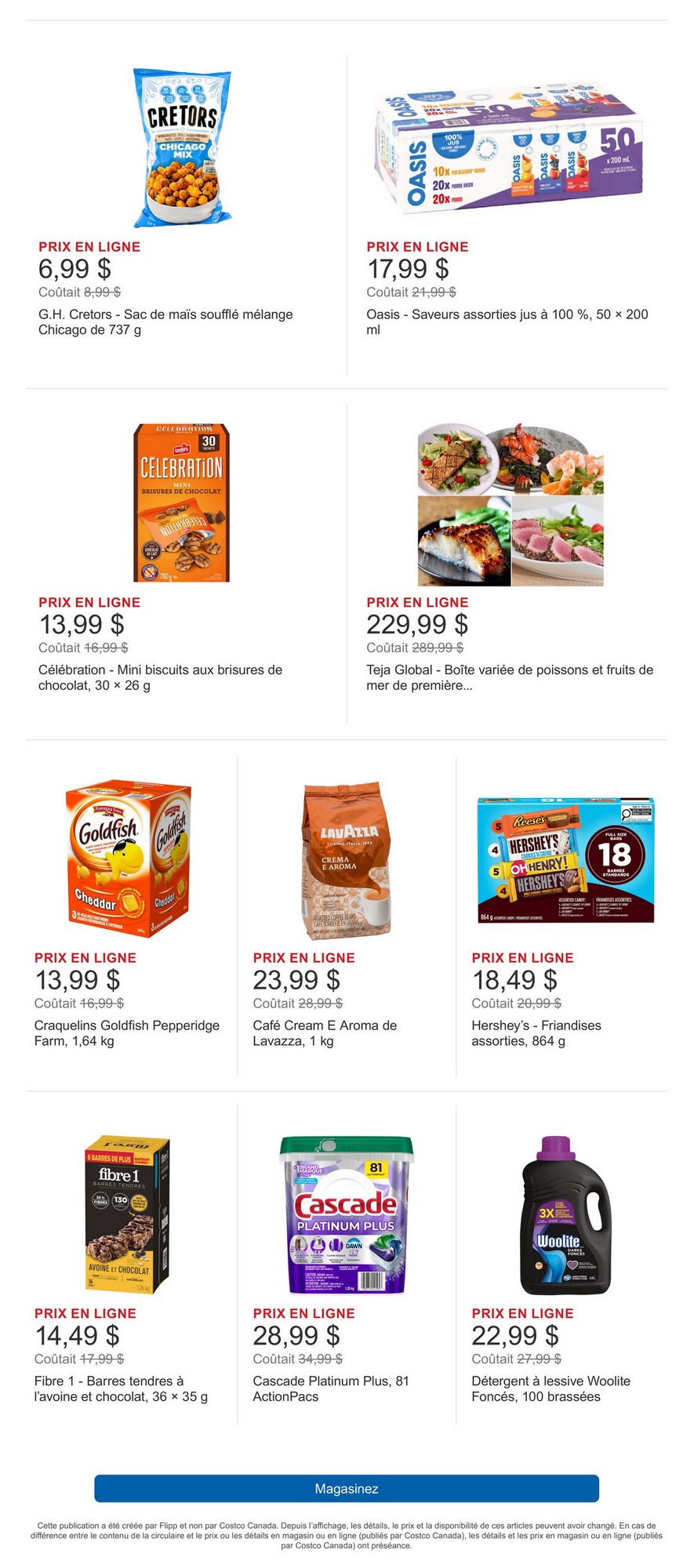The image size is (694, 1568).
Task: Open the Cascade Platinum Plus 81 ActionPacs deal
Action: click(346, 1214)
